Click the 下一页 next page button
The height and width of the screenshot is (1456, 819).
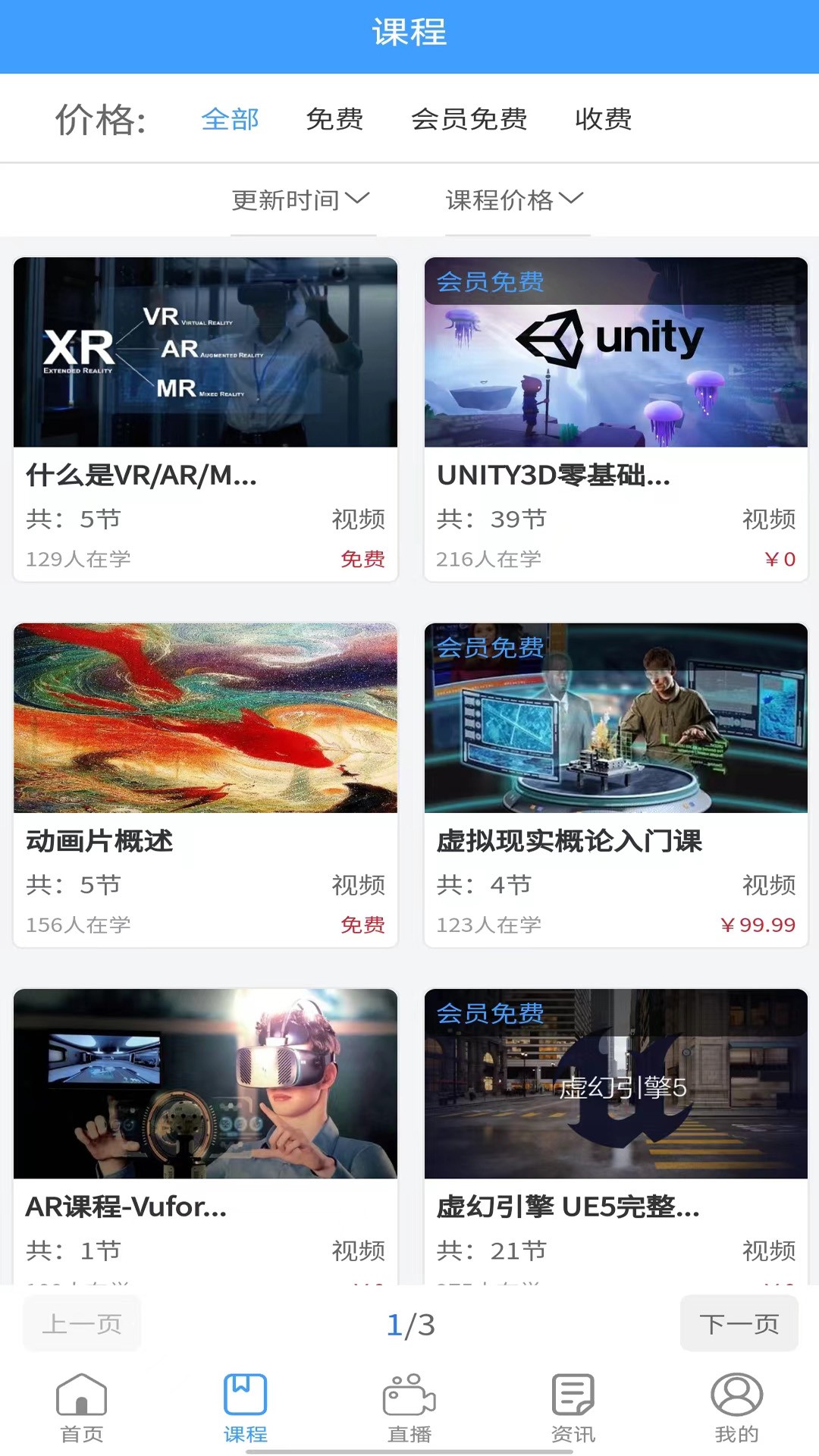tap(739, 1323)
